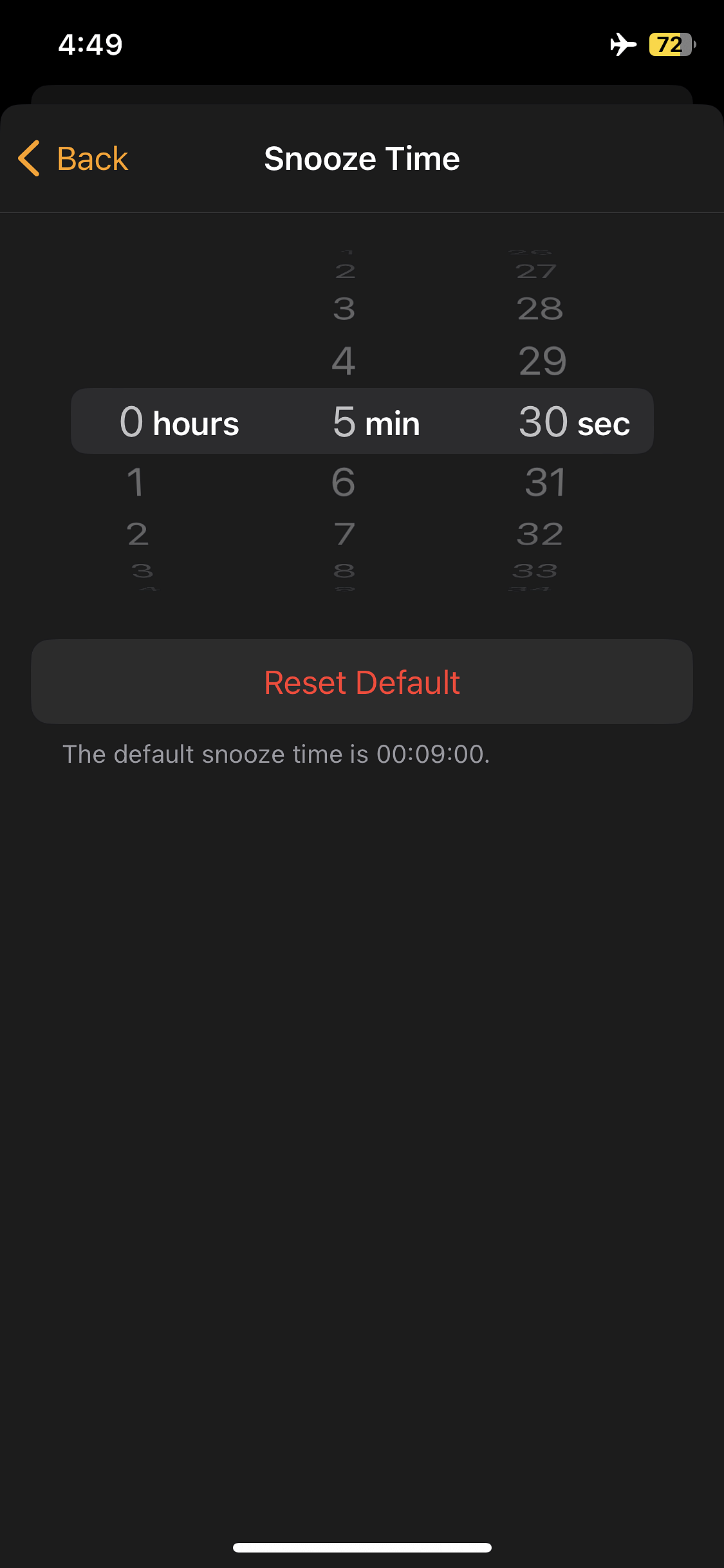Select 31 in the seconds wheel
This screenshot has height=1568, width=724.
545,482
